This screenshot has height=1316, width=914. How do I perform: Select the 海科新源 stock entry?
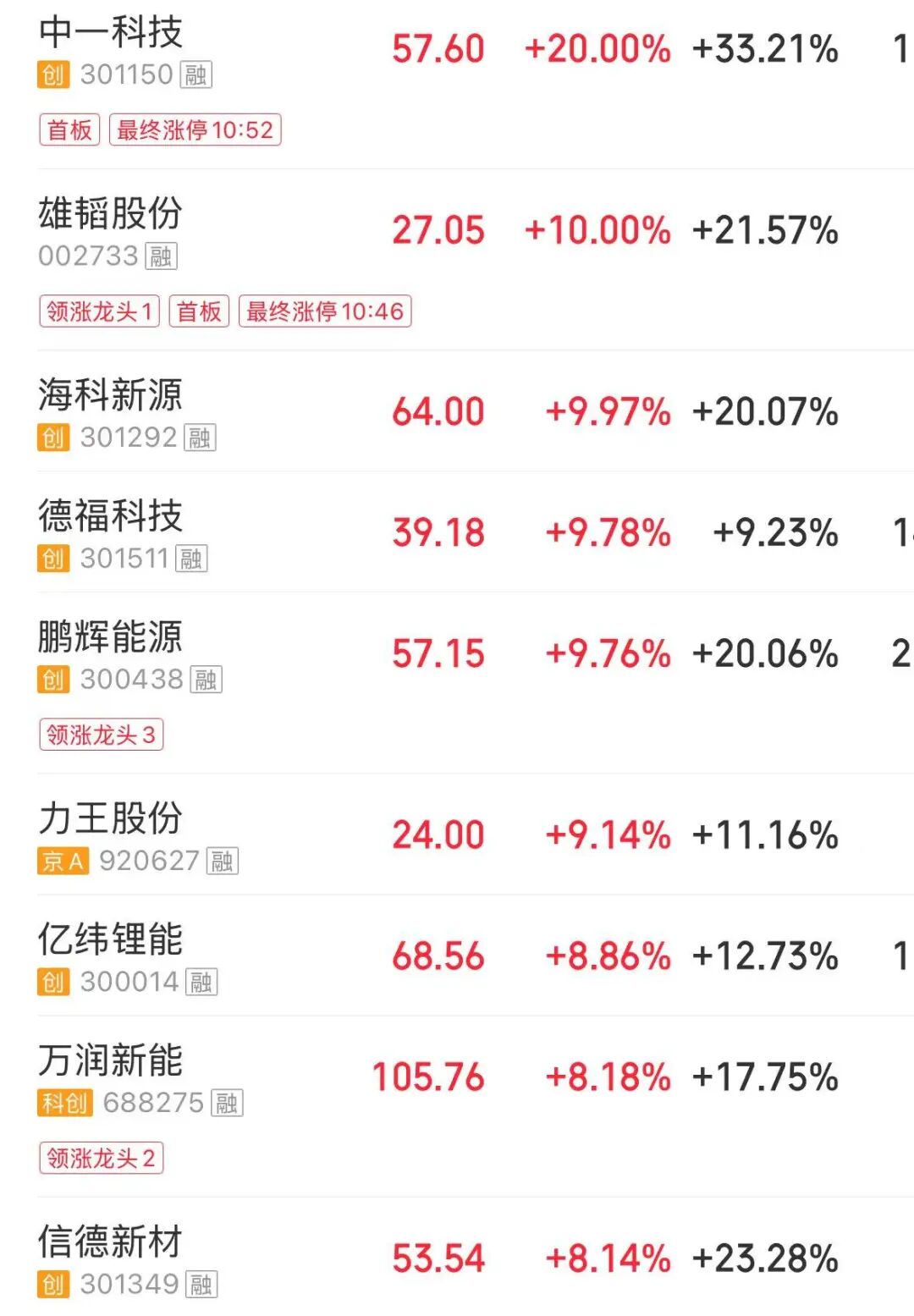pyautogui.click(x=111, y=396)
